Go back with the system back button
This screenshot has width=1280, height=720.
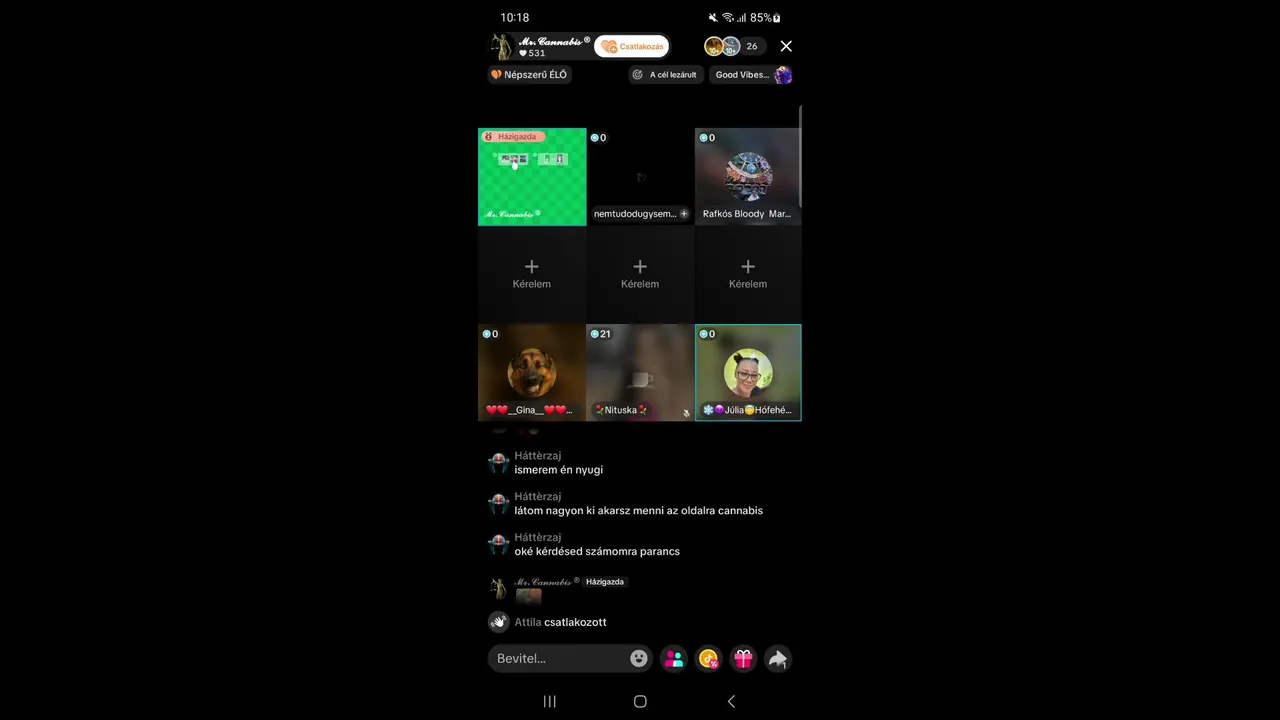(731, 701)
